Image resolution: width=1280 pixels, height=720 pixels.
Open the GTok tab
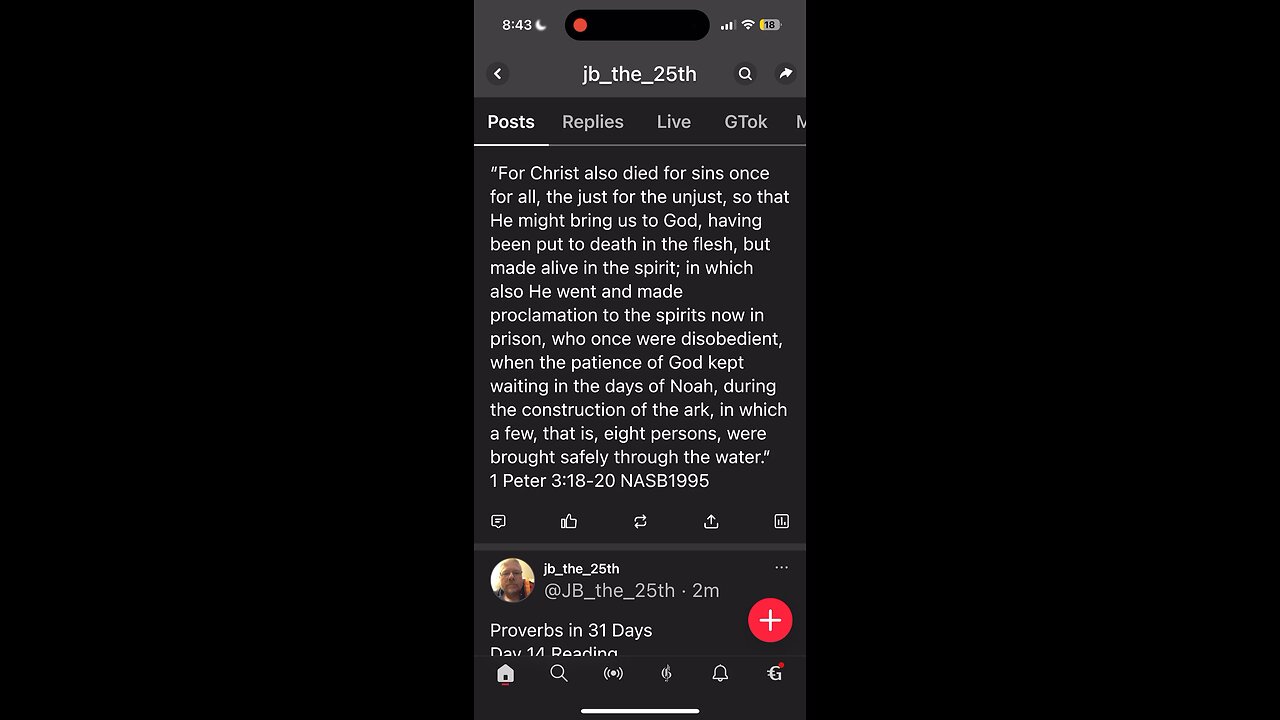click(745, 122)
